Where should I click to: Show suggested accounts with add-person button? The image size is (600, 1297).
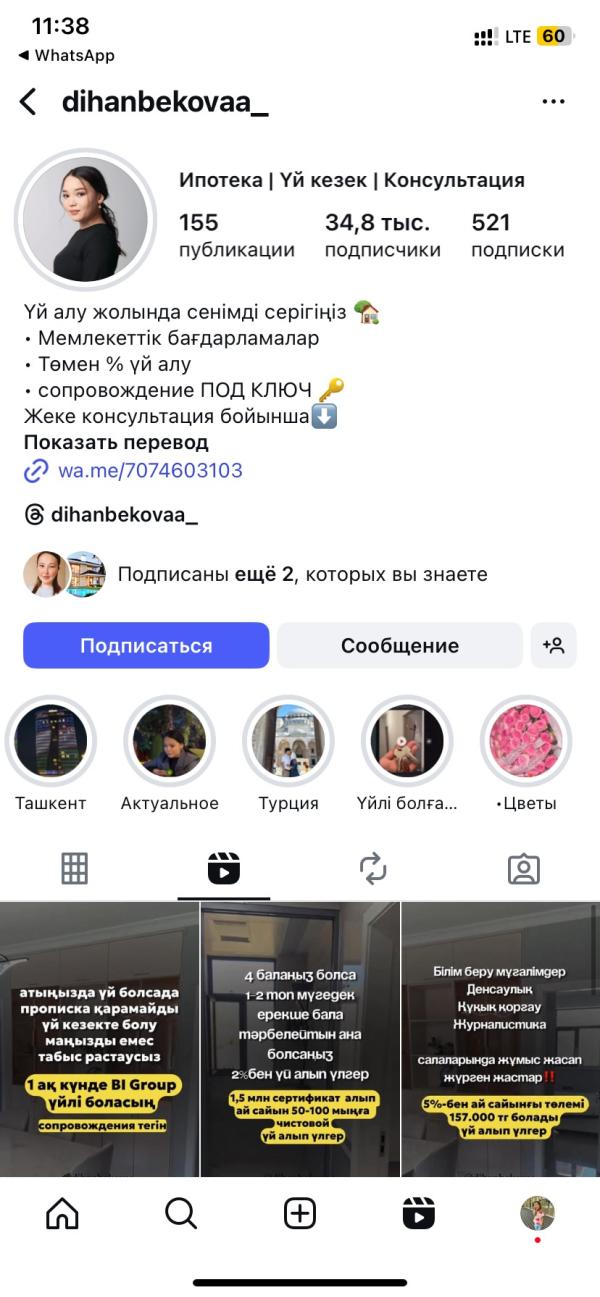pyautogui.click(x=553, y=645)
